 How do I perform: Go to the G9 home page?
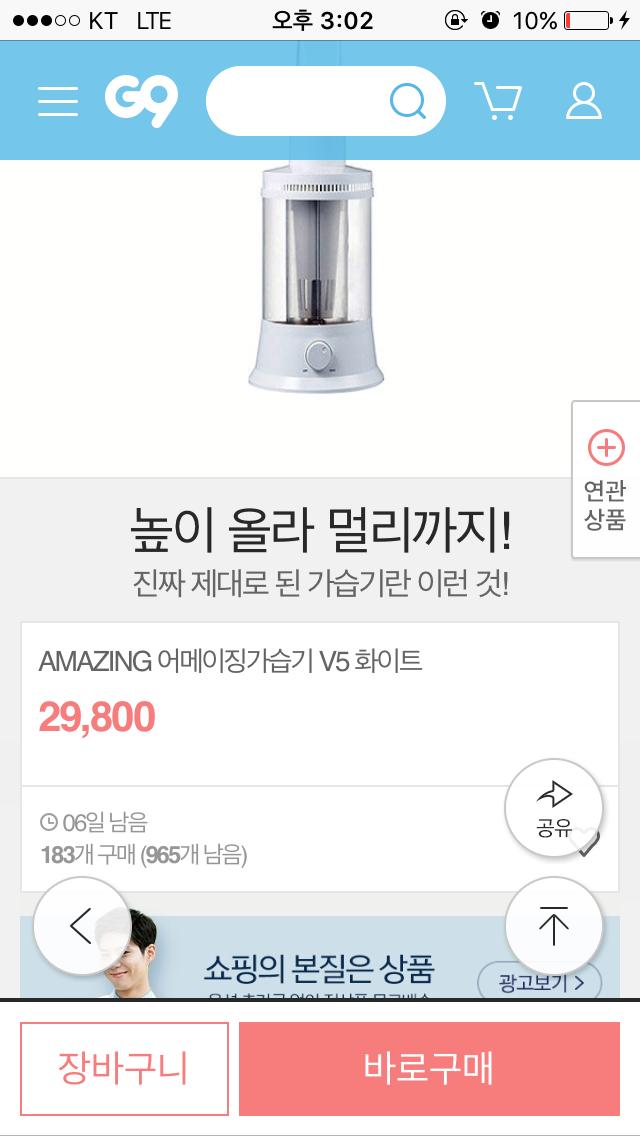pos(141,101)
